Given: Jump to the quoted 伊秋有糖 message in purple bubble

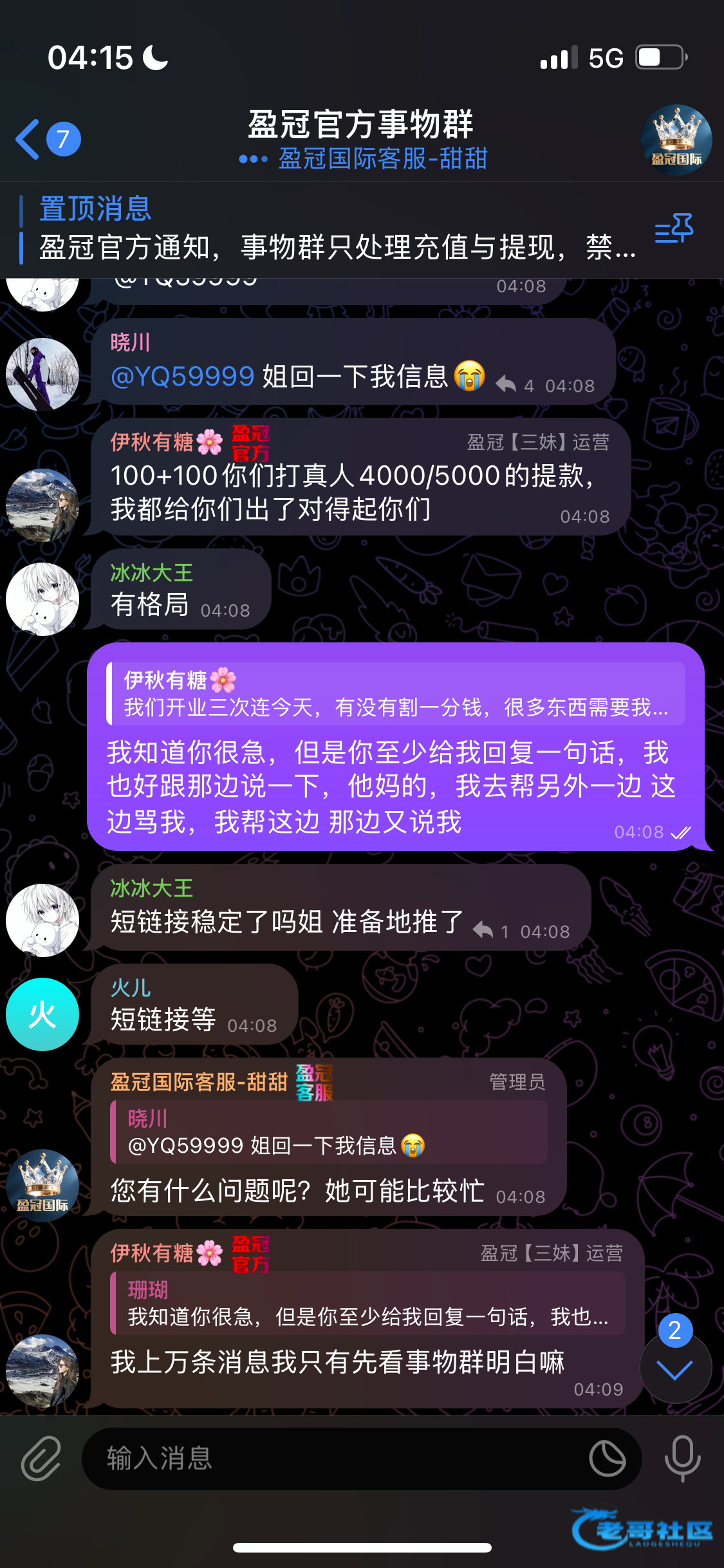Looking at the screenshot, I should point(396,693).
